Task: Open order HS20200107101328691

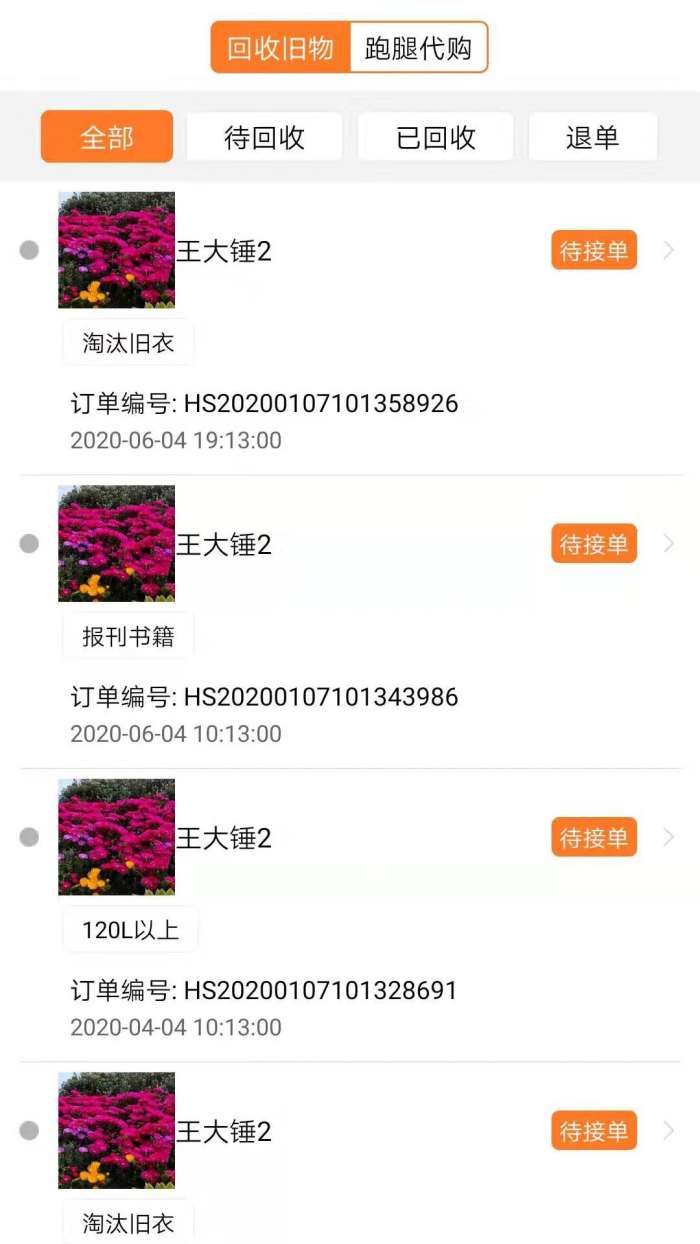Action: [320, 991]
